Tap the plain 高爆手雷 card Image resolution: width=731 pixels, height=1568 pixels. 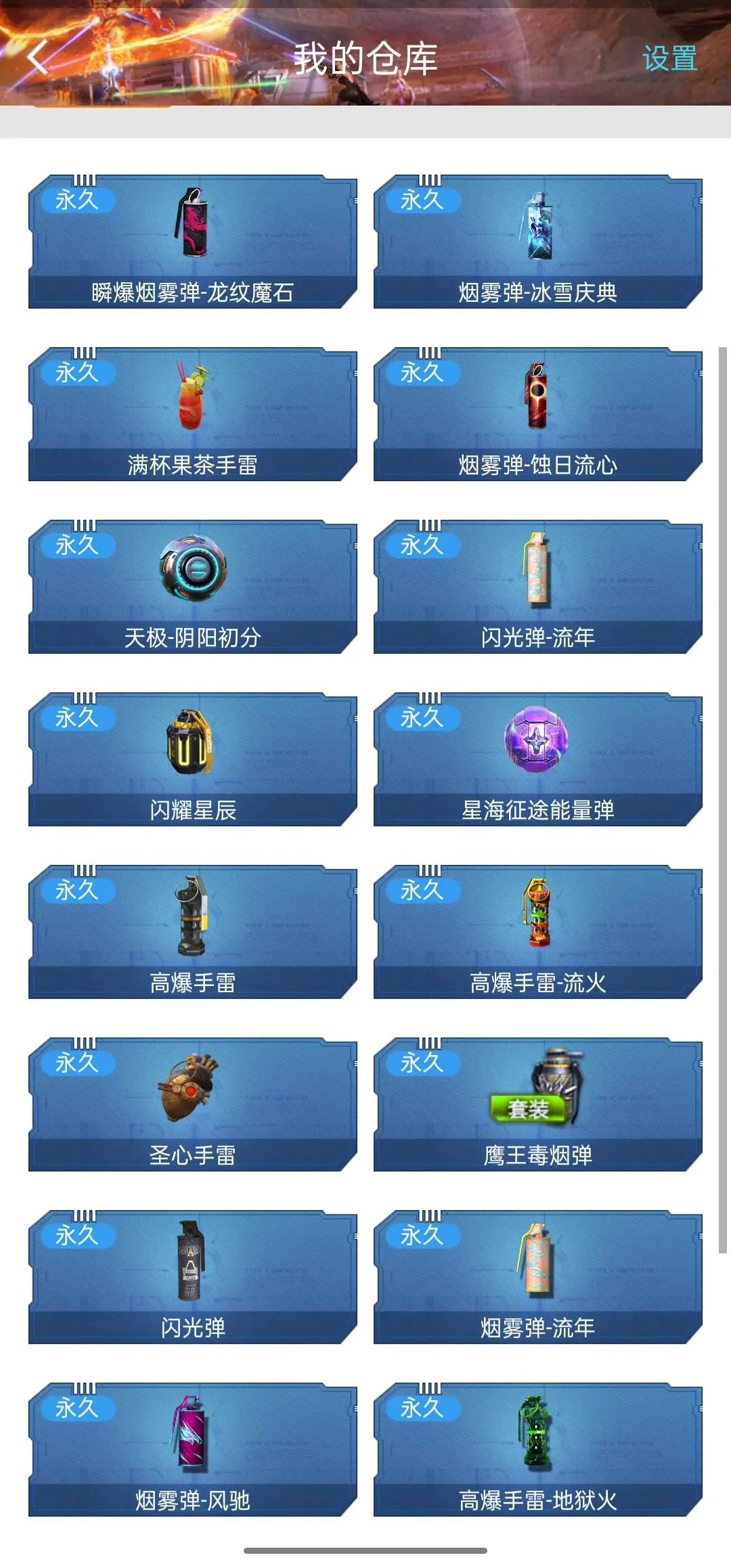pos(193,932)
